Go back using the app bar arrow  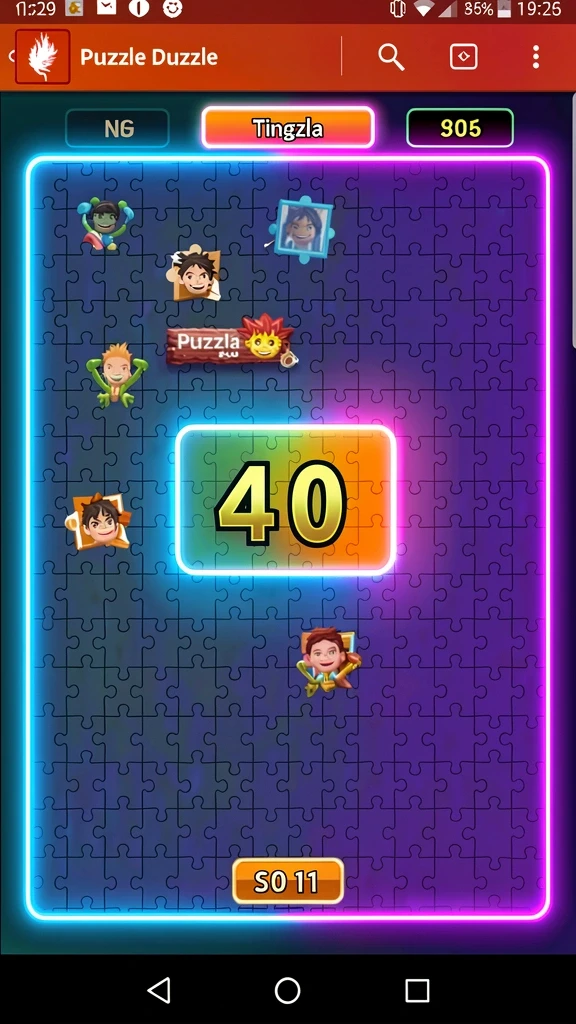tap(10, 57)
